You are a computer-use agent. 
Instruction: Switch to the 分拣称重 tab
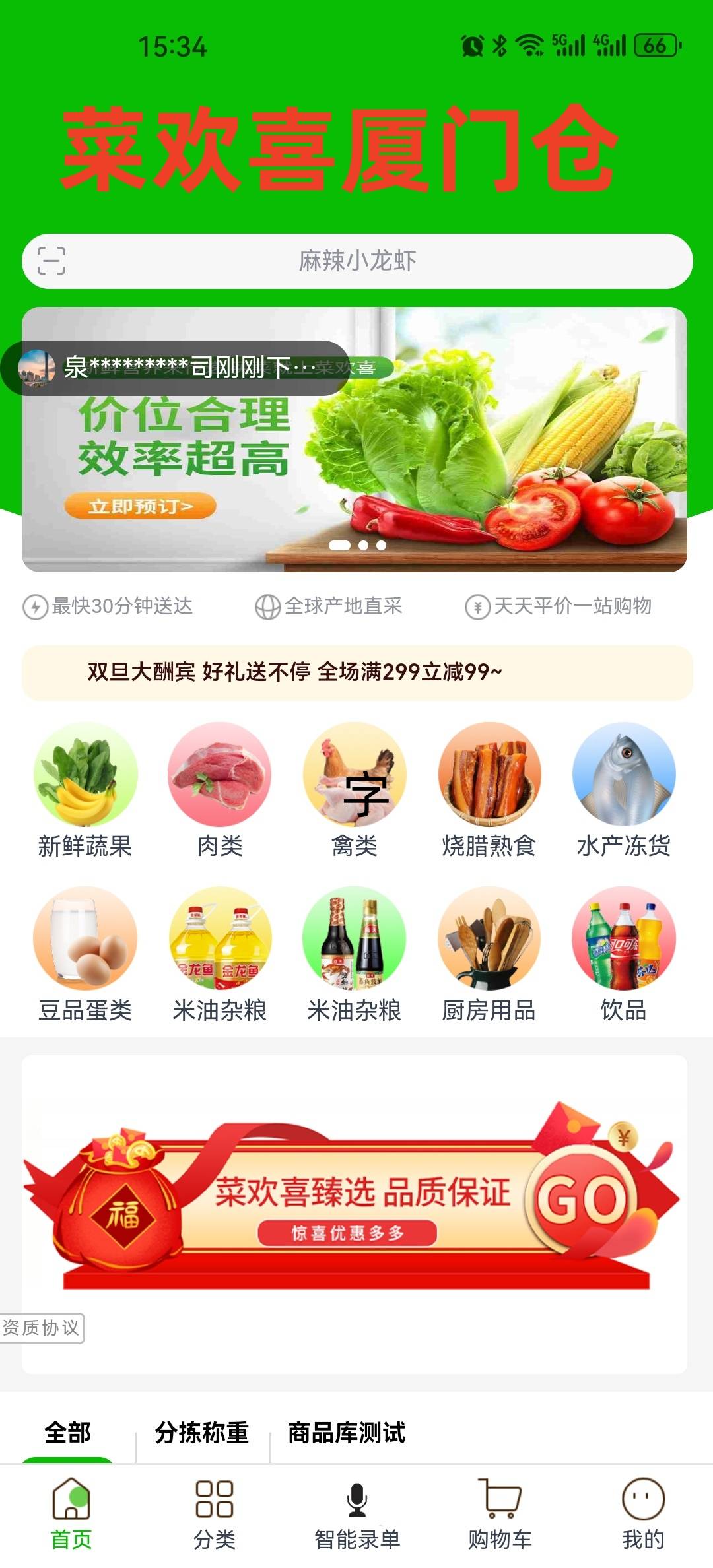coord(202,1432)
